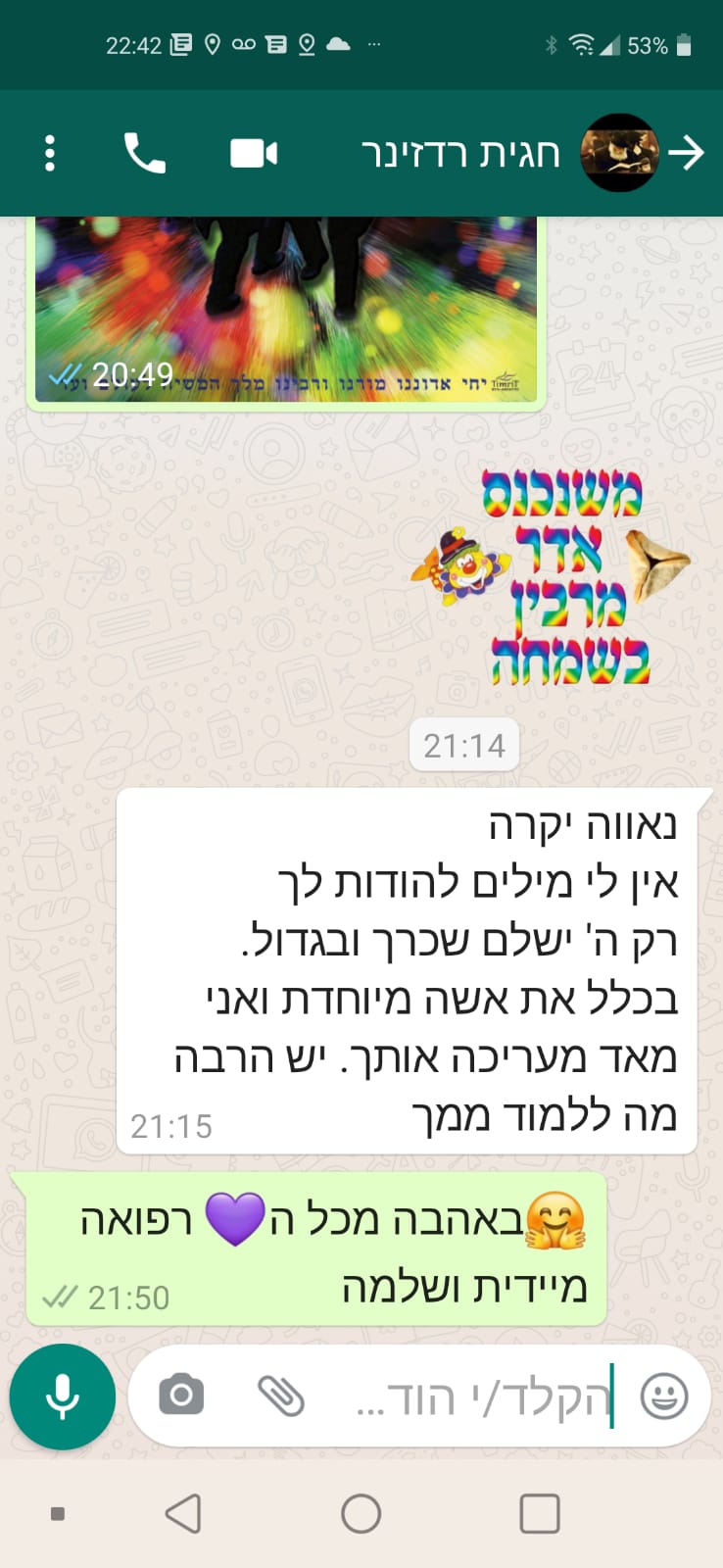This screenshot has width=723, height=1568.
Task: Open the camera from the message bar
Action: 181,1396
